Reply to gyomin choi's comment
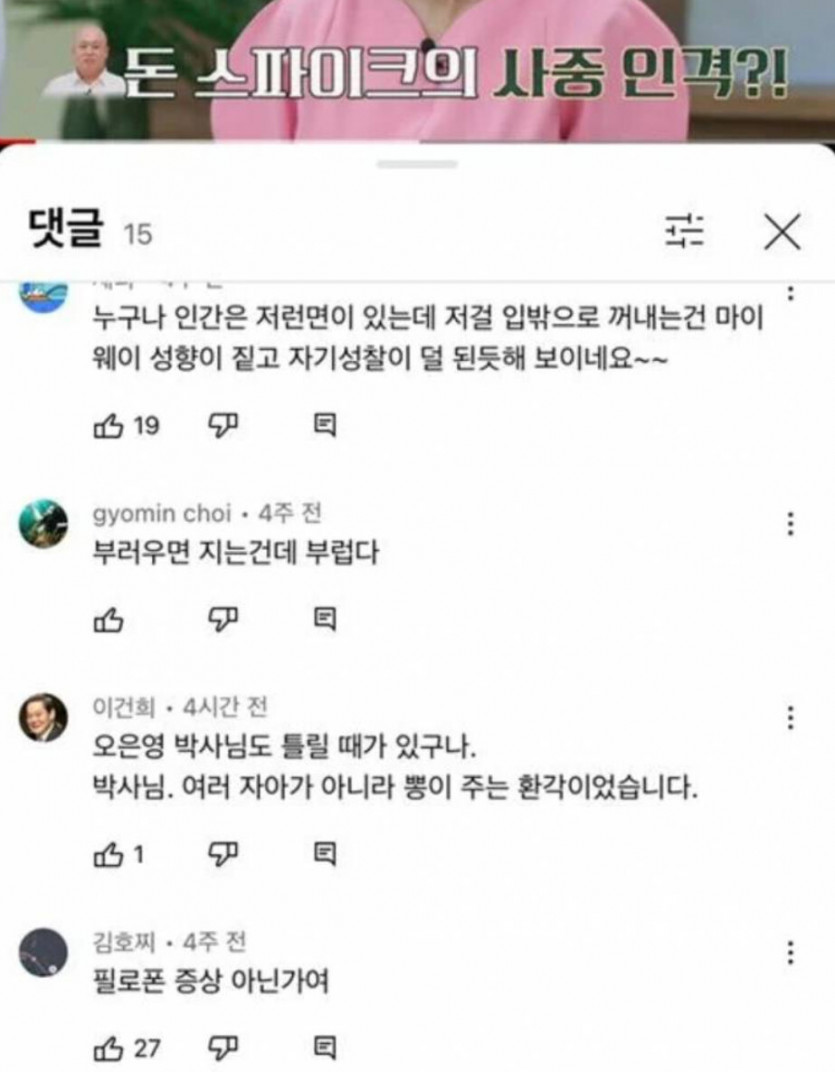Viewport: 835px width, 1072px height. coord(325,620)
